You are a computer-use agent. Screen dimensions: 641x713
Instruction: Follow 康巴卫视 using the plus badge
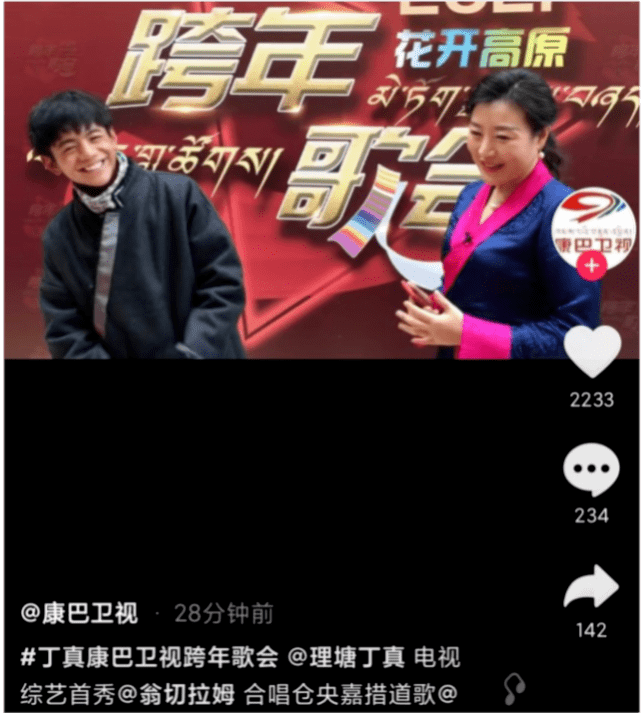591,266
